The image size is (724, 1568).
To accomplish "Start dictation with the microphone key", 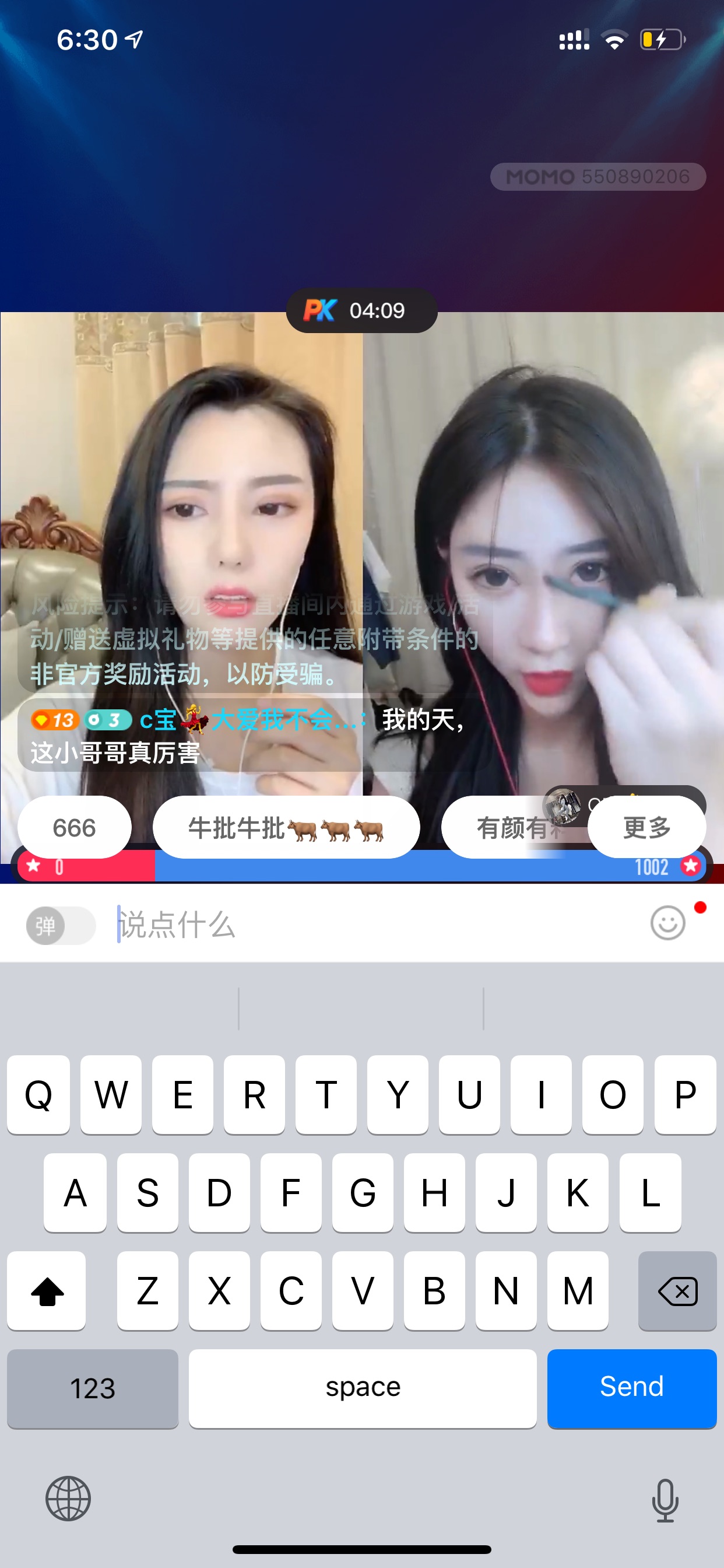I will tap(665, 1500).
